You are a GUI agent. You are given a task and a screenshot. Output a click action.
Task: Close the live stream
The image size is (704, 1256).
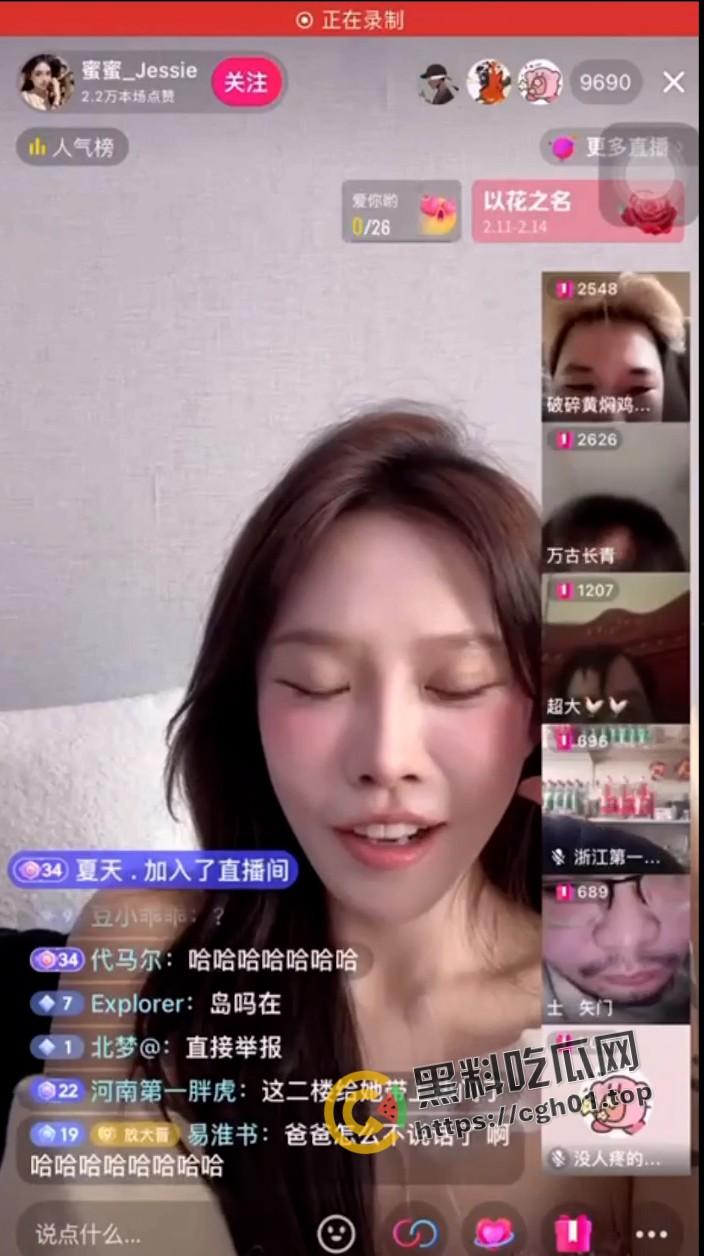coord(674,82)
